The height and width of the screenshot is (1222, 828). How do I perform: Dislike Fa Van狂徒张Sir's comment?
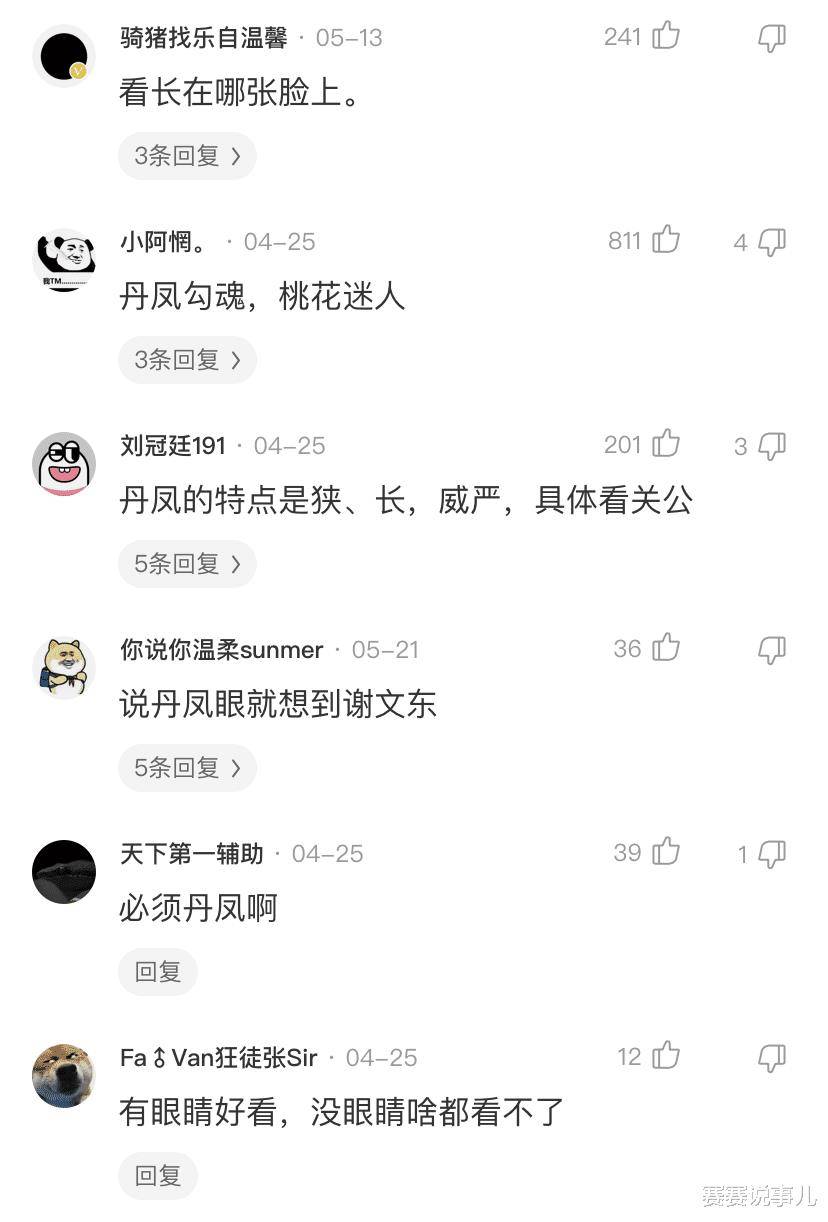pyautogui.click(x=771, y=1058)
